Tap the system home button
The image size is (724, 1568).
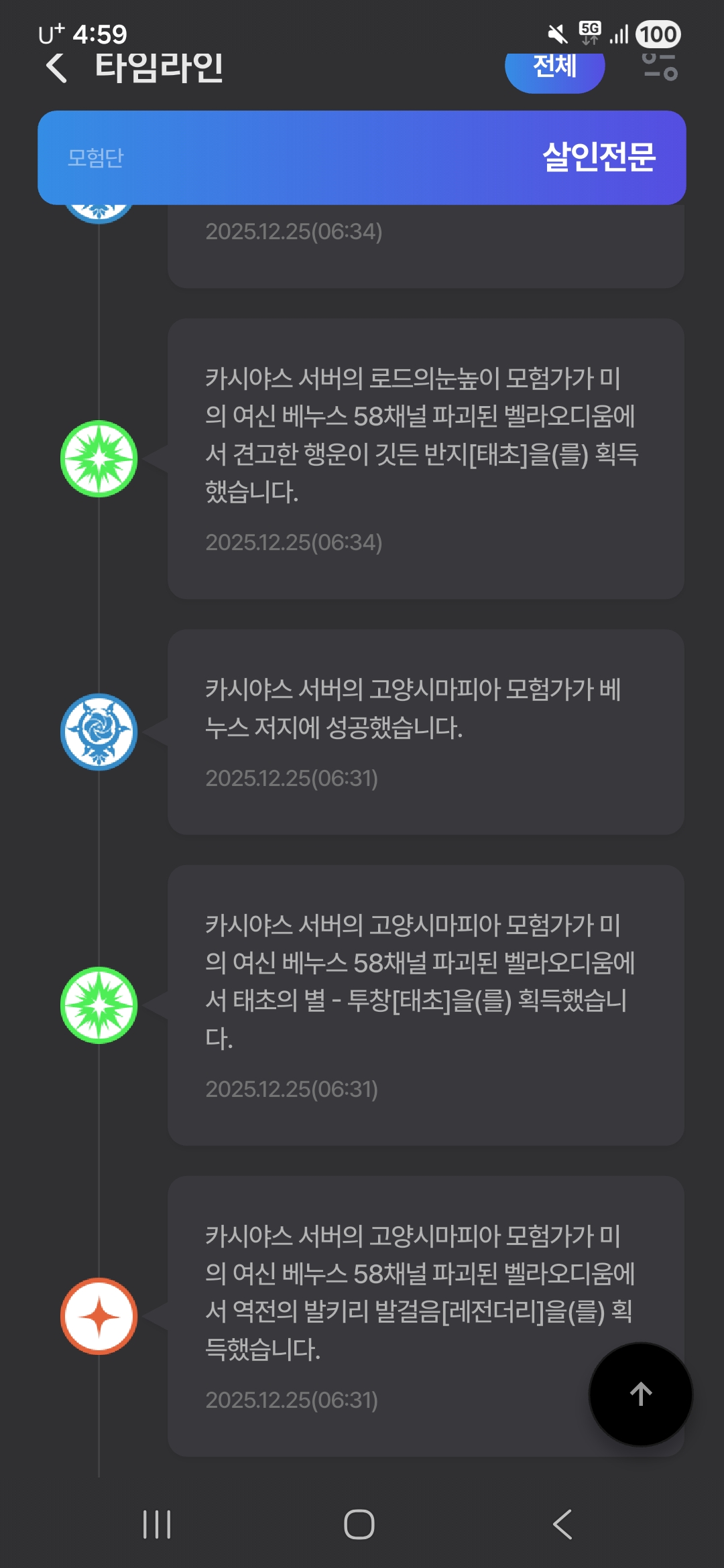coord(359,1524)
